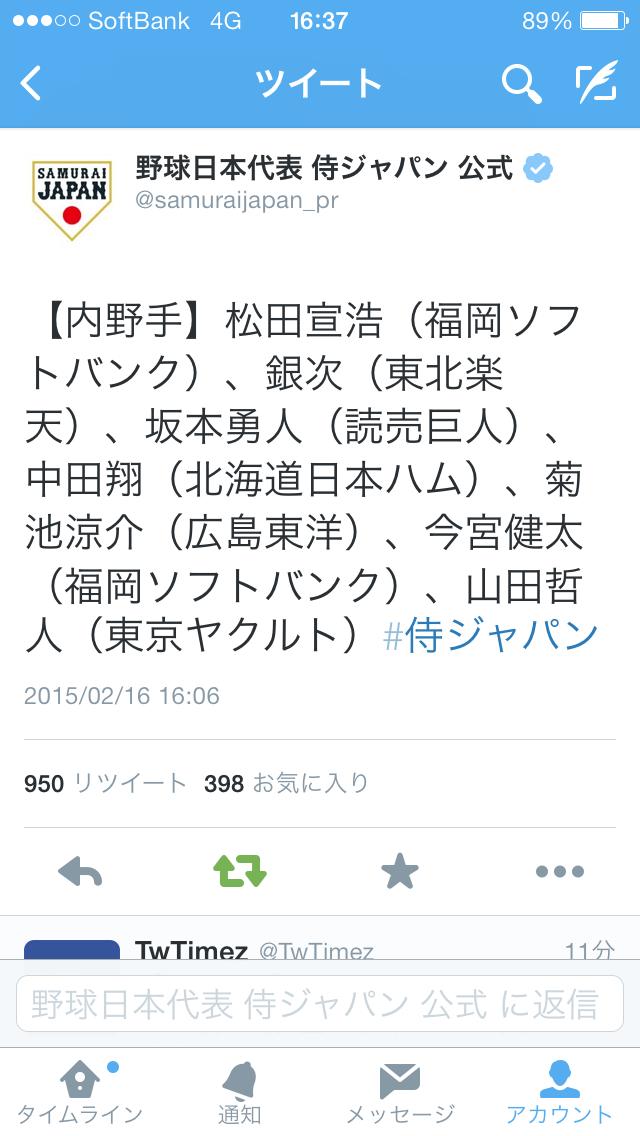Favorite this tweet with the star icon
Image resolution: width=640 pixels, height=1136 pixels.
coord(400,872)
